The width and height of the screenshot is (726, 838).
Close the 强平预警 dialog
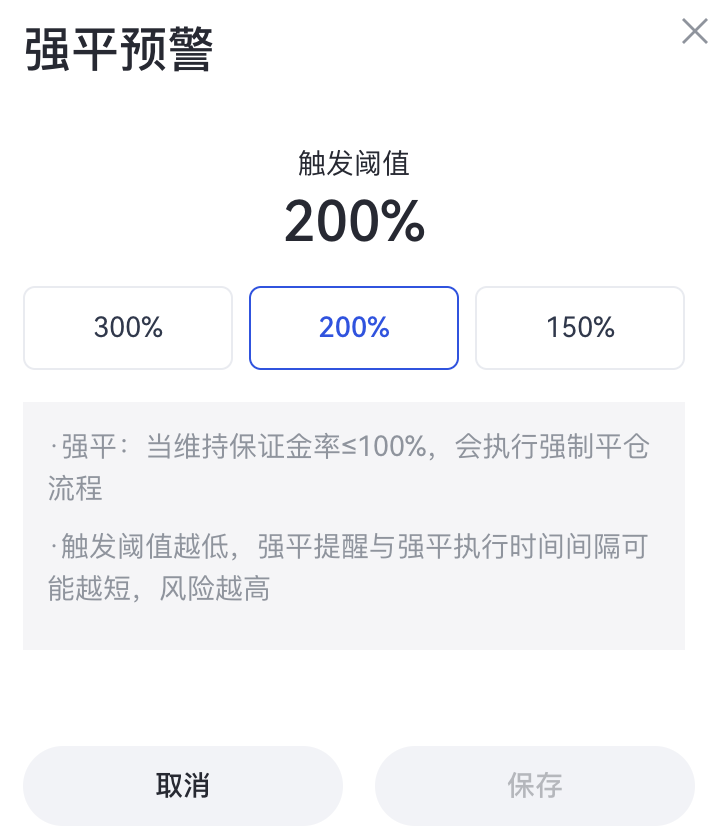point(694,32)
